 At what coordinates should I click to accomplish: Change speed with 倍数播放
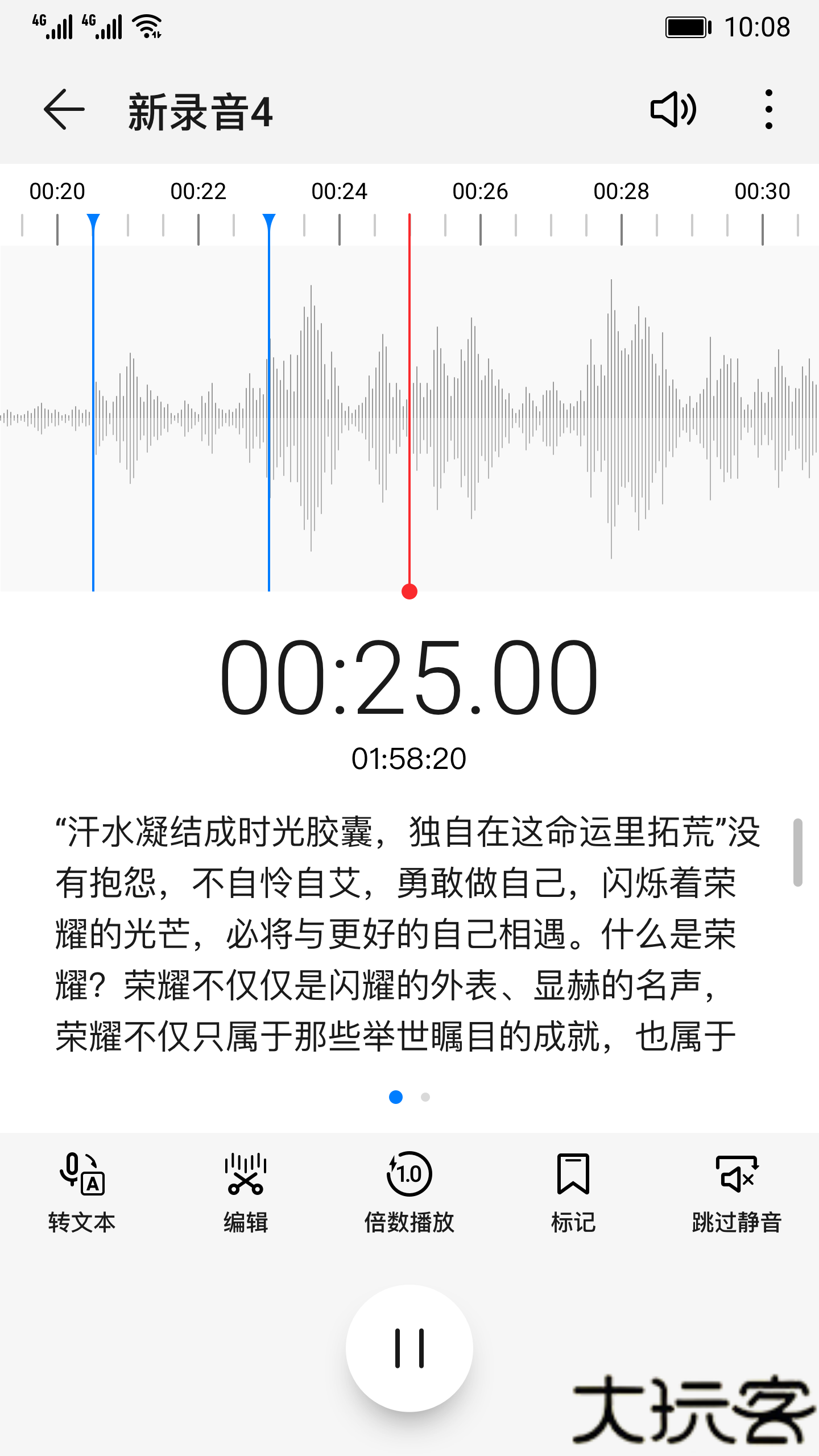point(409,1192)
